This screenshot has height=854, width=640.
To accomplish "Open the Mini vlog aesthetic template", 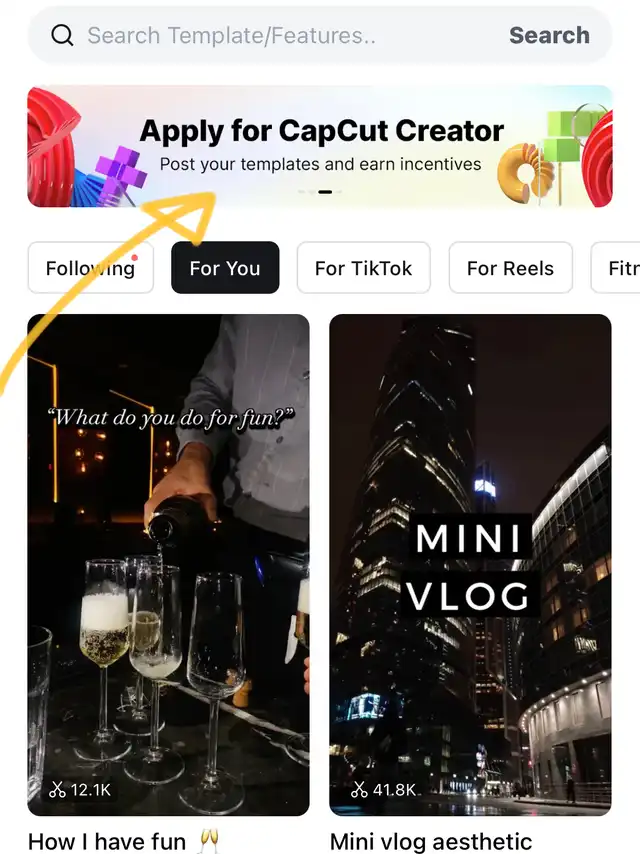I will point(470,560).
